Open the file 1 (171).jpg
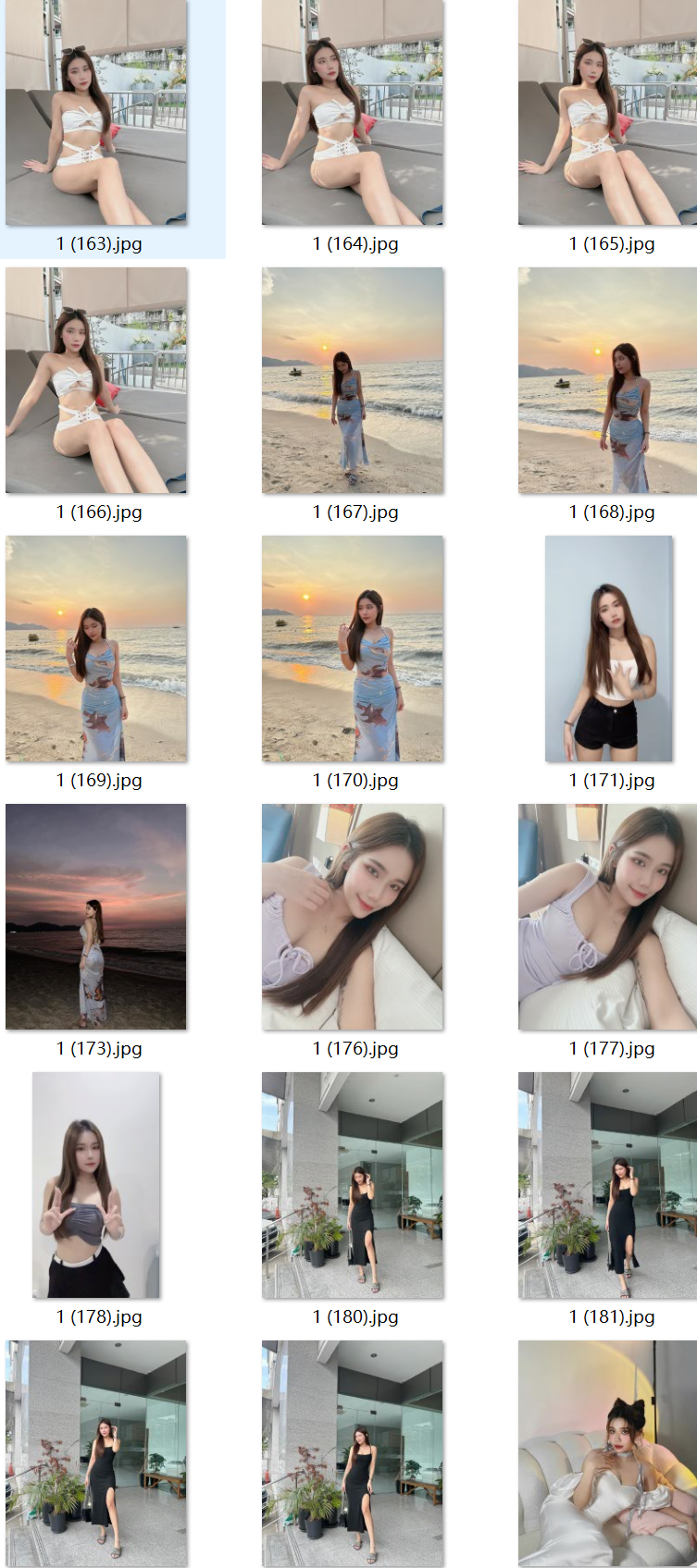 pyautogui.click(x=608, y=648)
